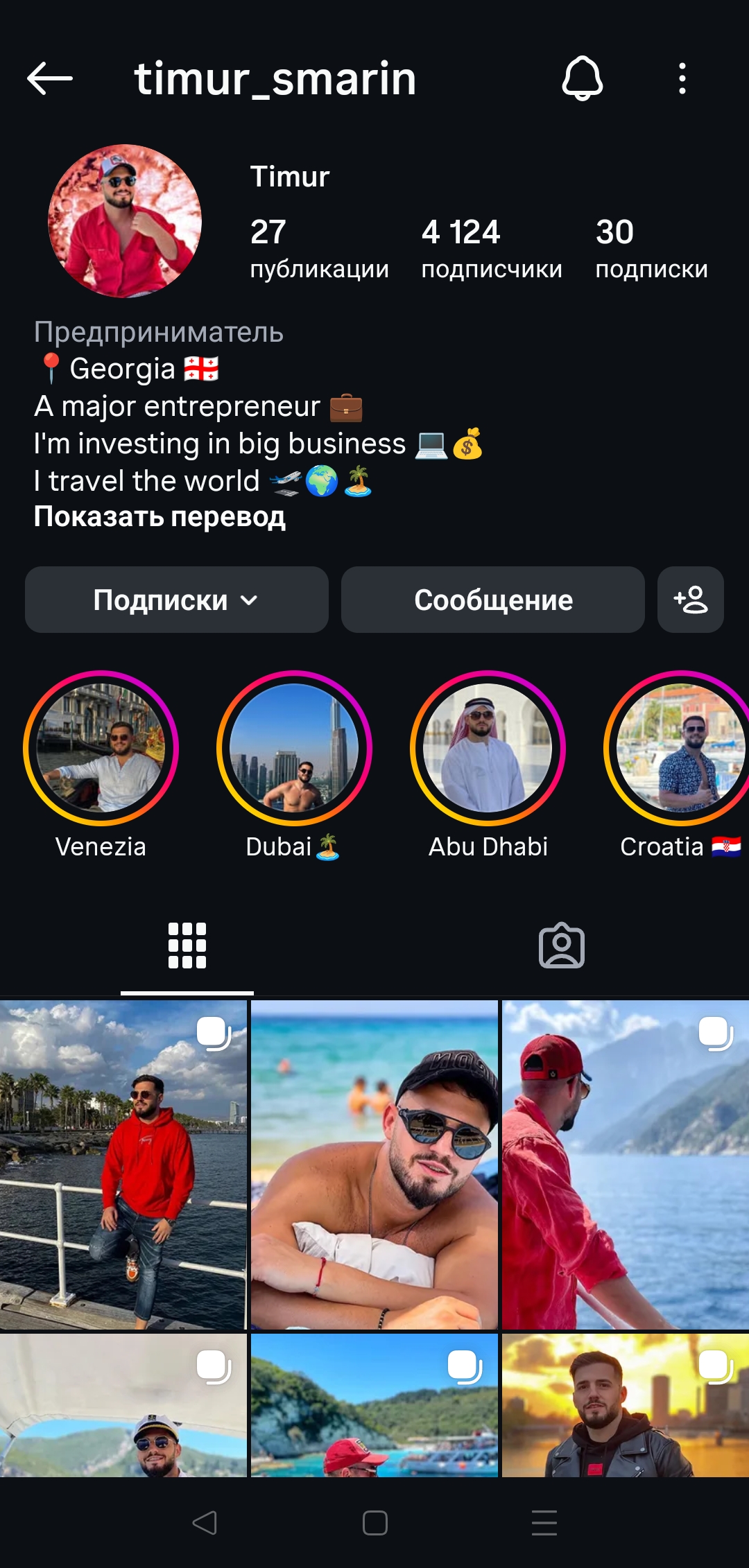Image resolution: width=749 pixels, height=1568 pixels.
Task: Open the Abu Dhabi story highlight
Action: pyautogui.click(x=488, y=765)
